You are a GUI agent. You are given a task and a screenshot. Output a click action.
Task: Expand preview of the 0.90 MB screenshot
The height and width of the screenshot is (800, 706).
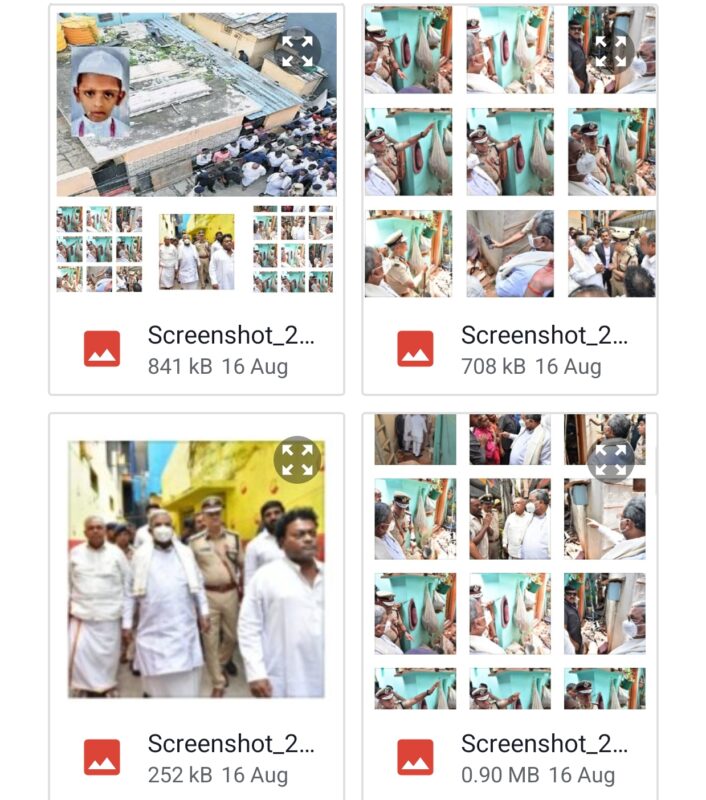[611, 459]
